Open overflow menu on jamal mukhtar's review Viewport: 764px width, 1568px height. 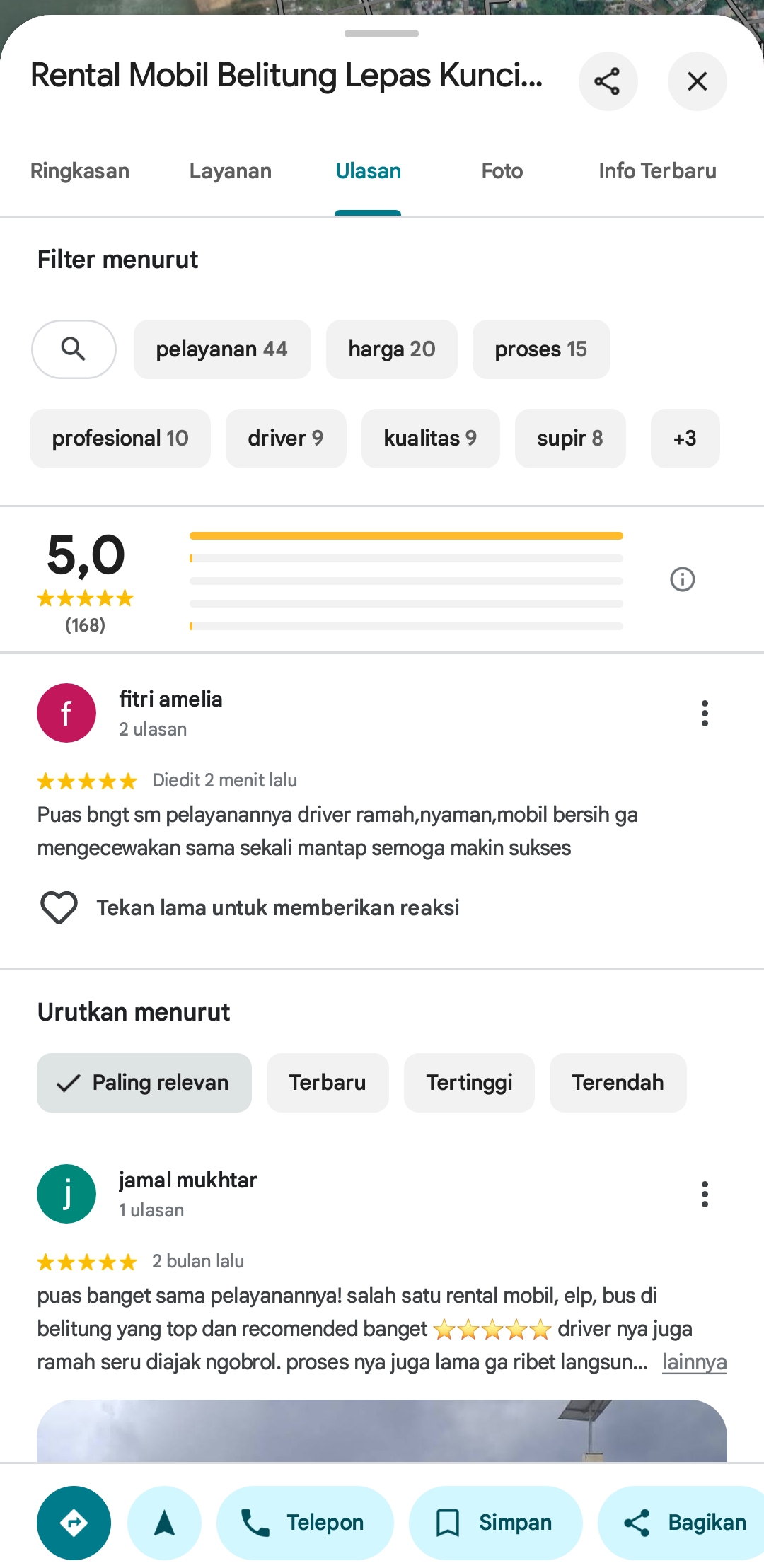click(705, 1194)
